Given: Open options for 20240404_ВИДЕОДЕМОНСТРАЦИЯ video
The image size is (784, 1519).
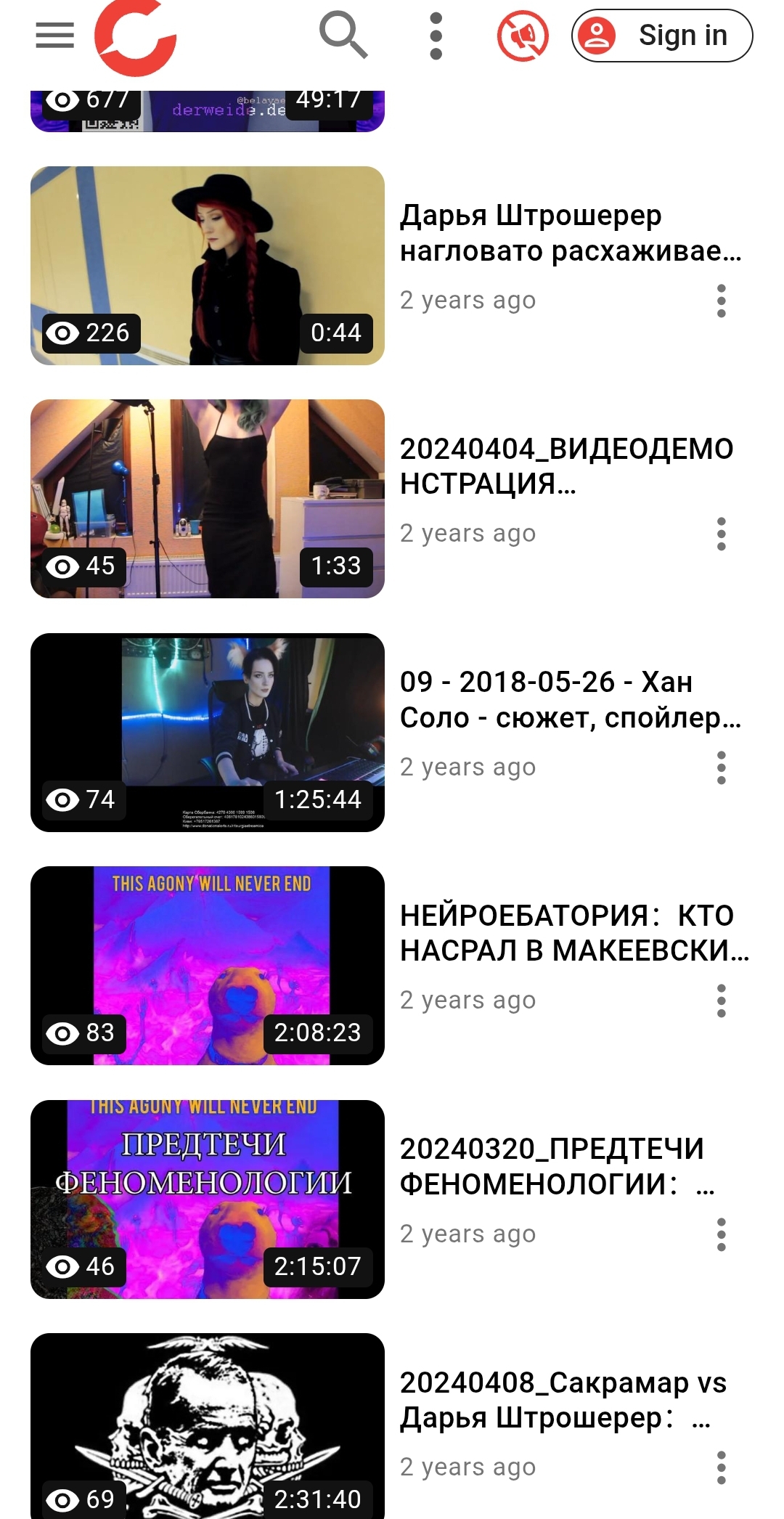Looking at the screenshot, I should click(x=721, y=534).
